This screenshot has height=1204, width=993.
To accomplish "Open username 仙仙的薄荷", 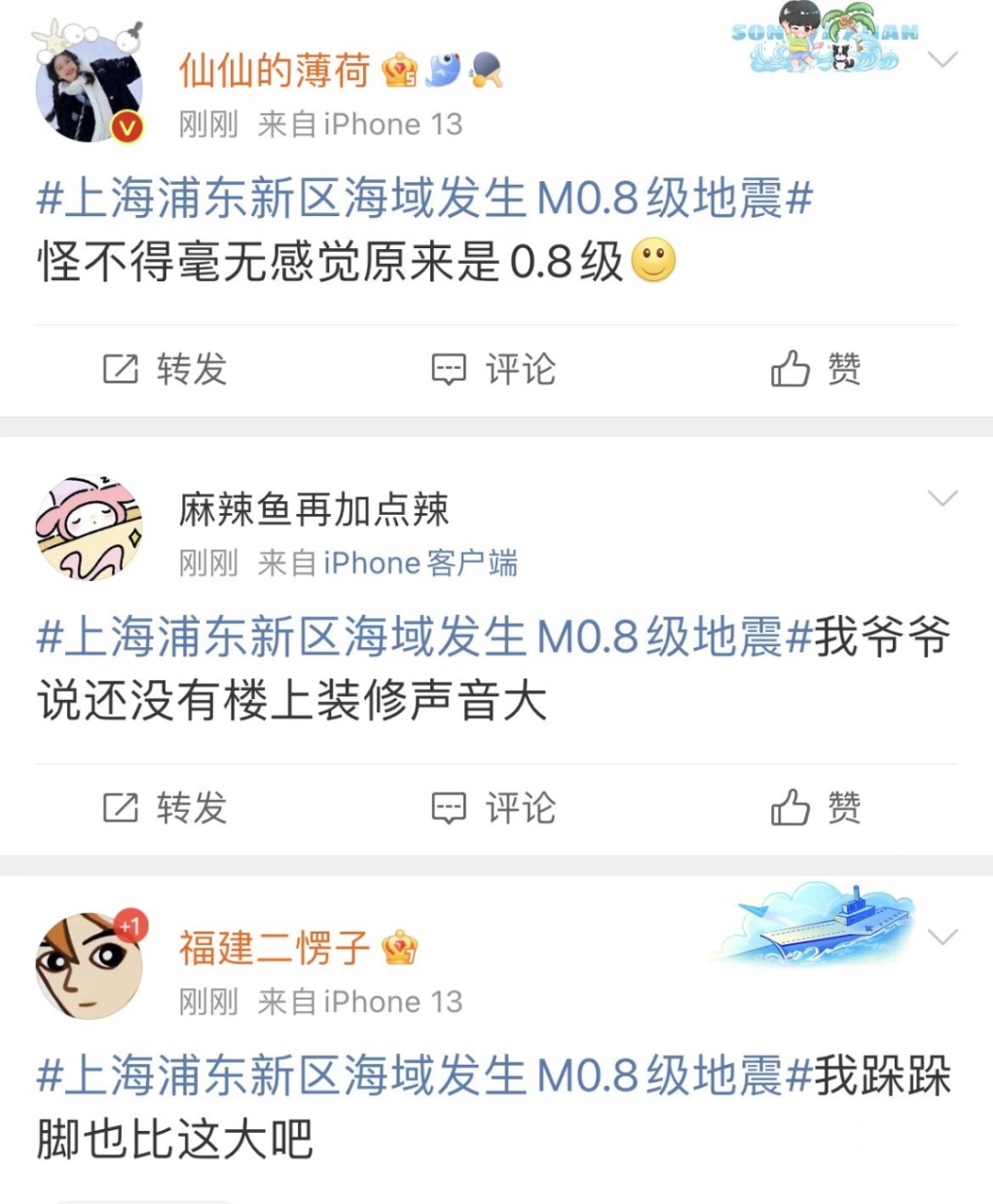I will click(275, 71).
